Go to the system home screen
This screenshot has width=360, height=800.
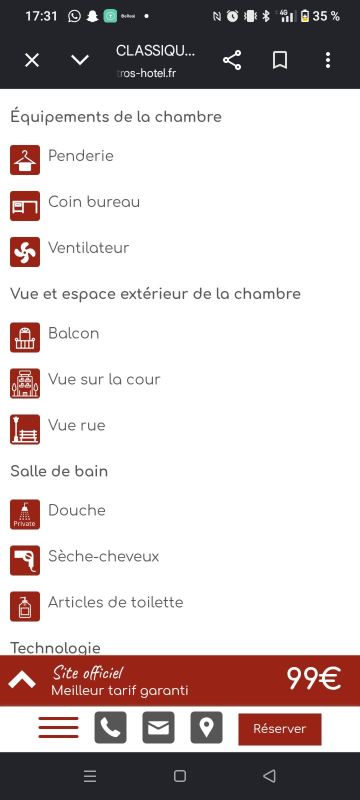click(x=179, y=776)
